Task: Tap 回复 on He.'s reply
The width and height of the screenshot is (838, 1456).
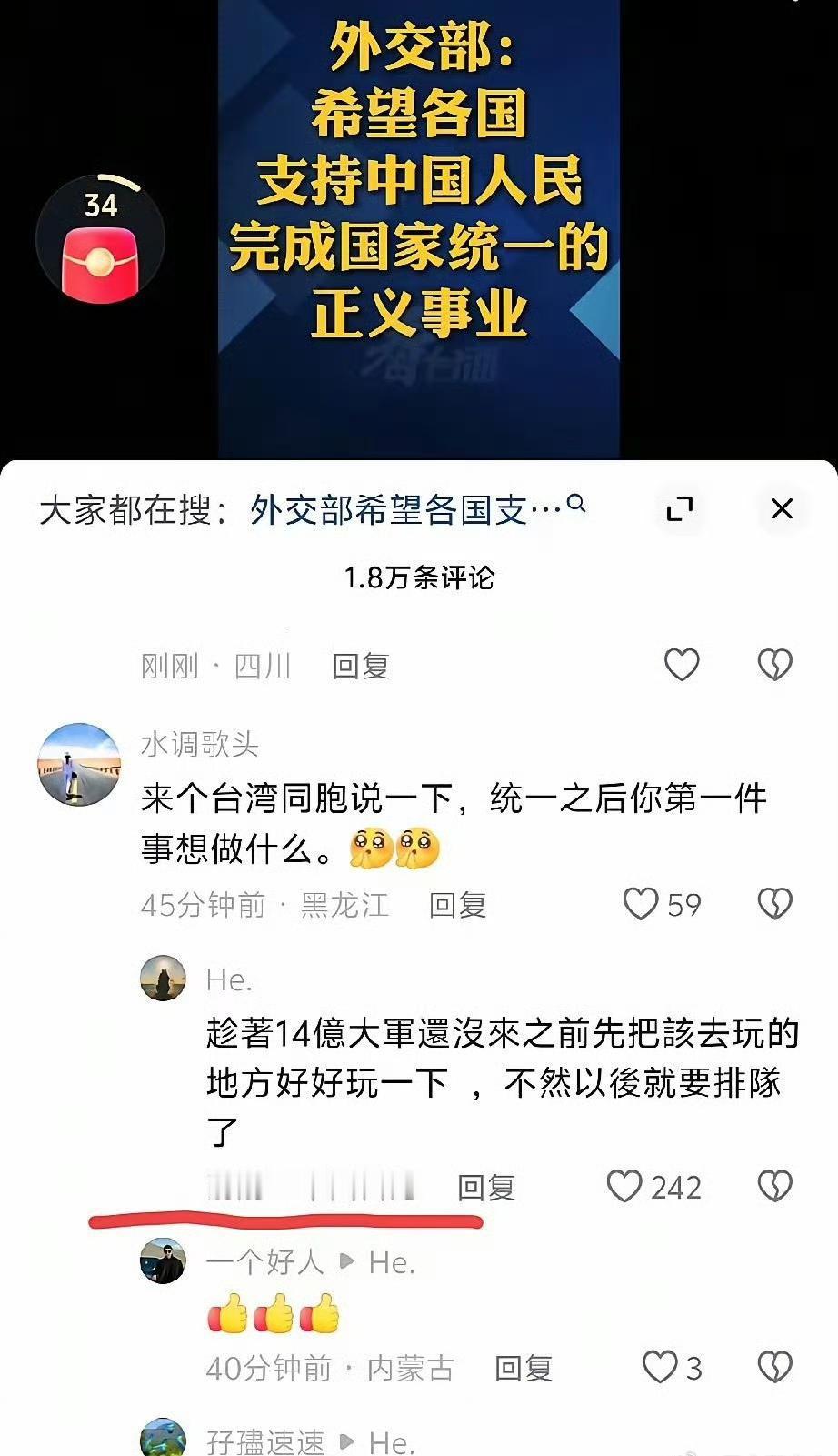Action: pos(487,1187)
